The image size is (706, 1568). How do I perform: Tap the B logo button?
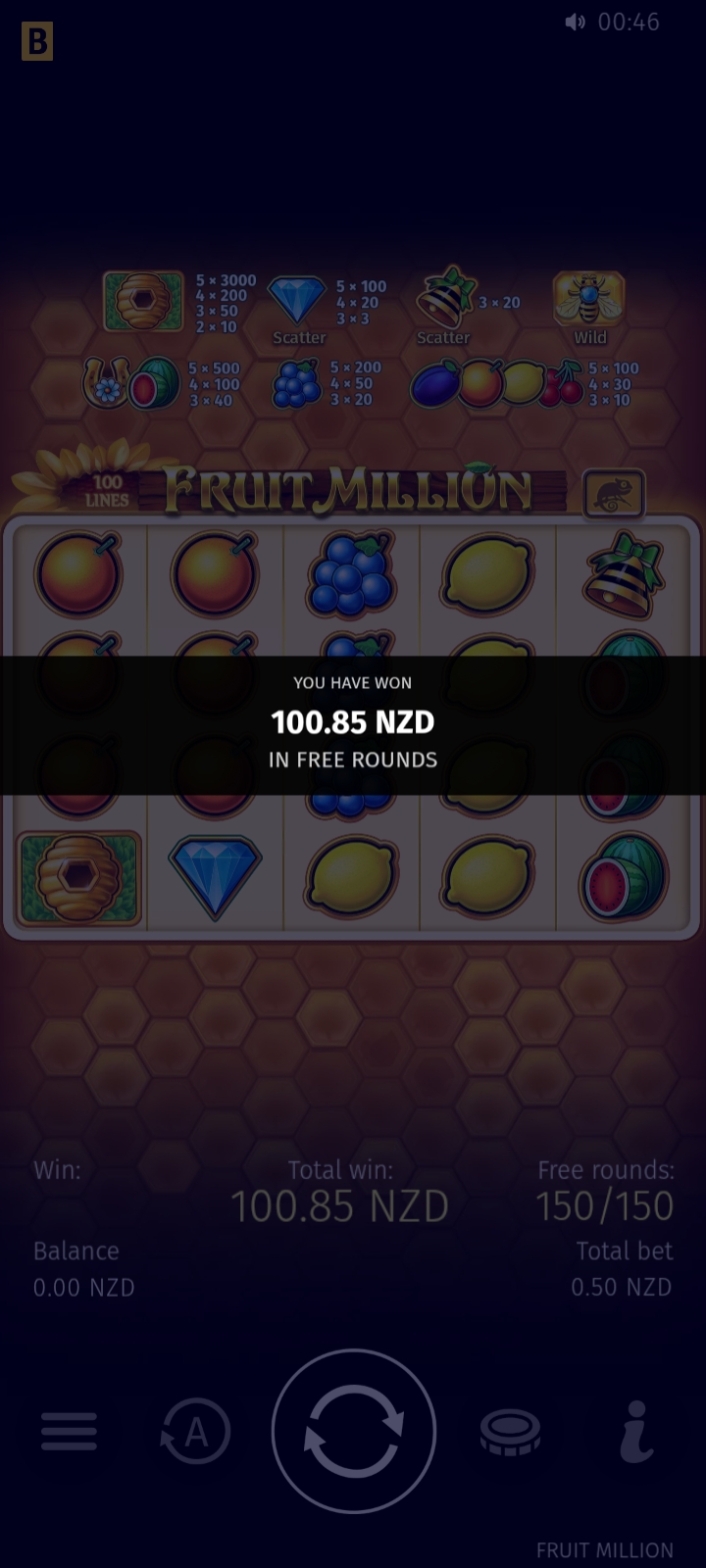[x=37, y=41]
